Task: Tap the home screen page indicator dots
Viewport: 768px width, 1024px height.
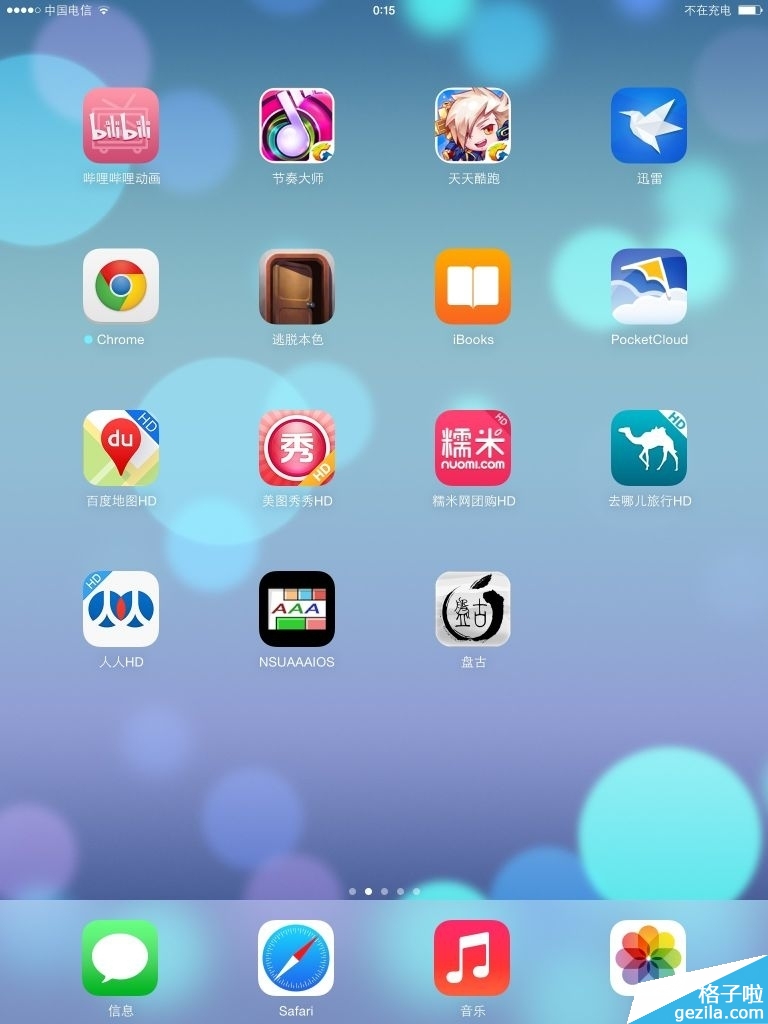Action: coord(384,890)
